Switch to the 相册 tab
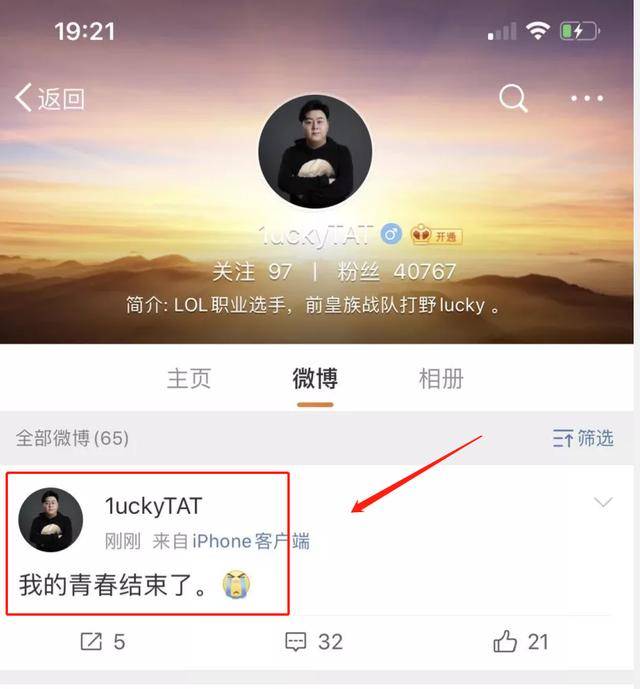 pos(441,379)
